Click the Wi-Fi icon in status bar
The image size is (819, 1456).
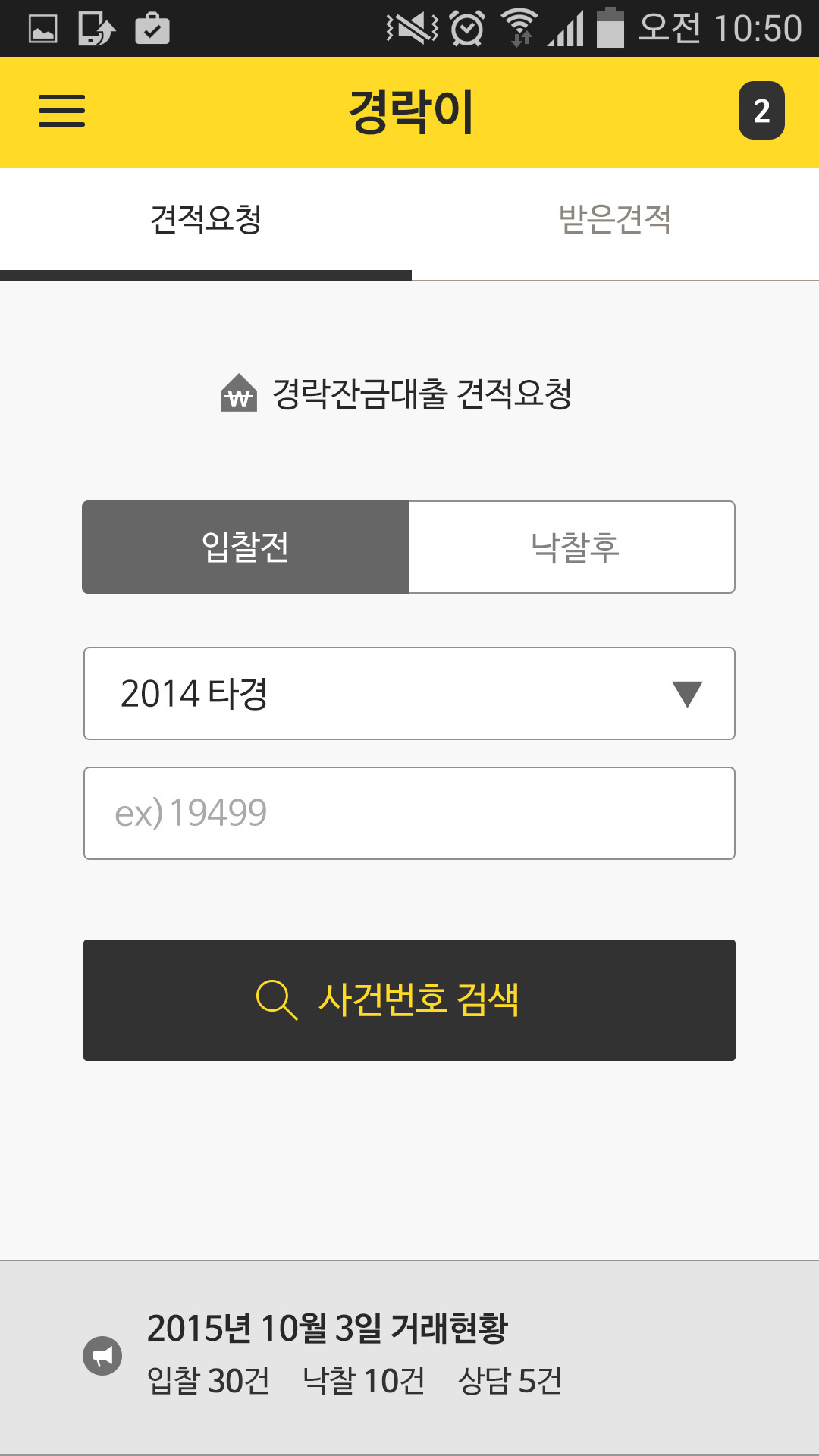click(519, 28)
